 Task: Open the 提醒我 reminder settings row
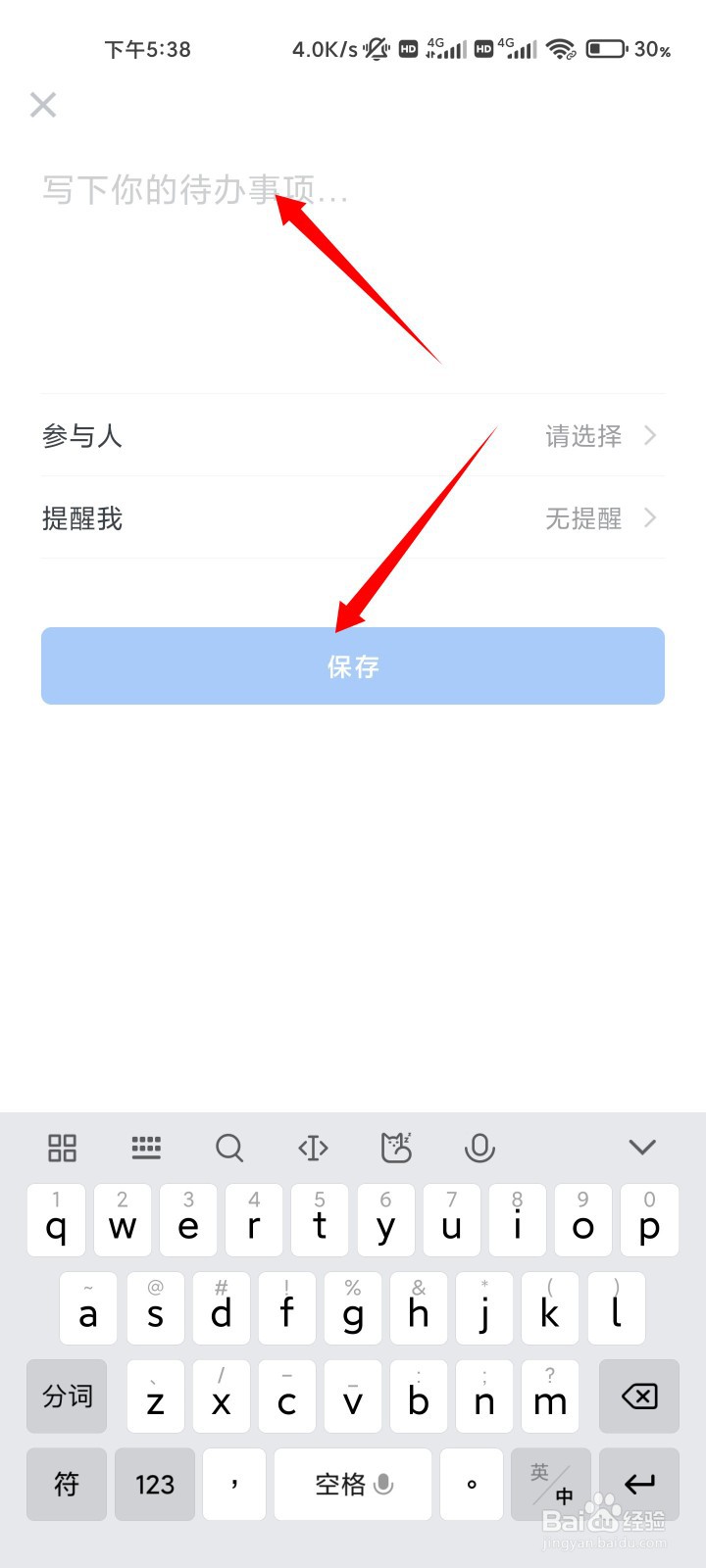(x=82, y=518)
